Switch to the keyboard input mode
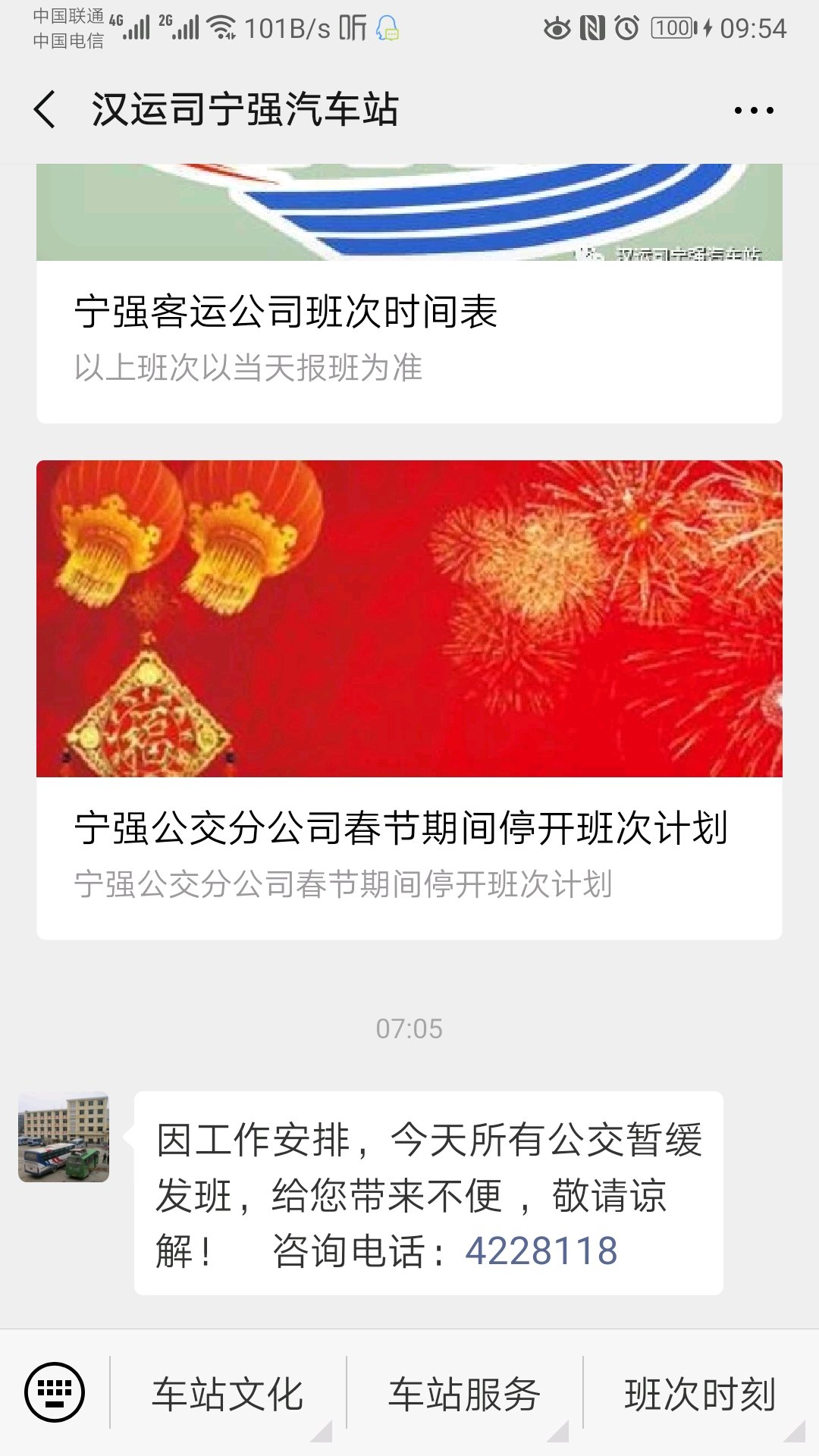The image size is (819, 1456). click(x=55, y=1392)
